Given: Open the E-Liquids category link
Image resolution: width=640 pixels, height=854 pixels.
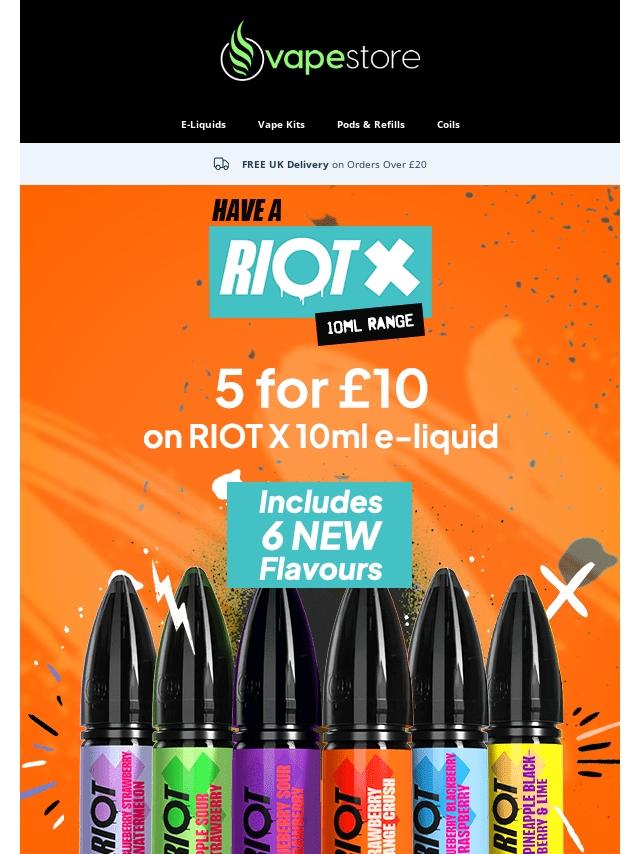Looking at the screenshot, I should pyautogui.click(x=203, y=125).
